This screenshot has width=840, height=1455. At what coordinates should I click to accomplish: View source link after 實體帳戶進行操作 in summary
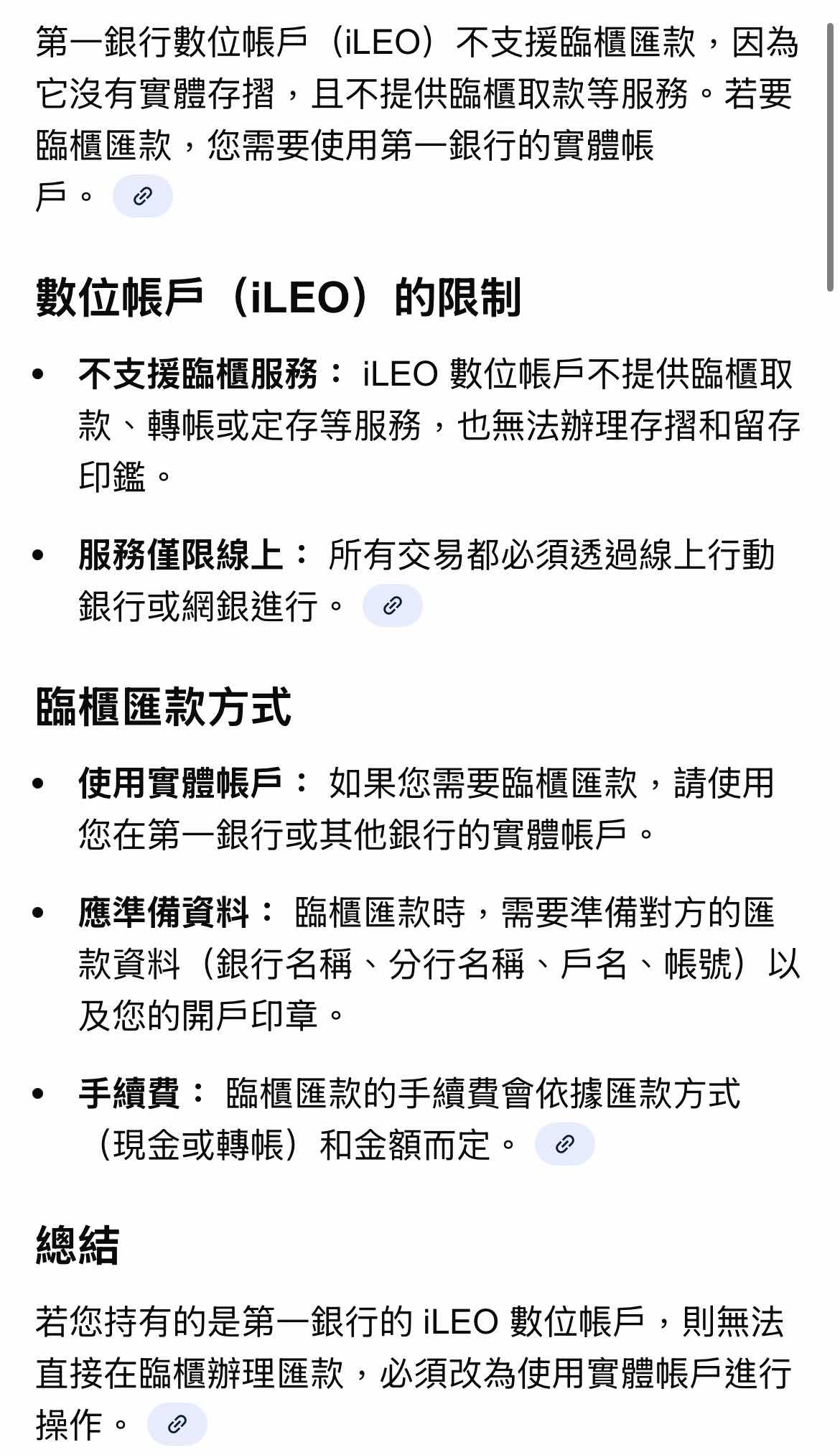(177, 1424)
